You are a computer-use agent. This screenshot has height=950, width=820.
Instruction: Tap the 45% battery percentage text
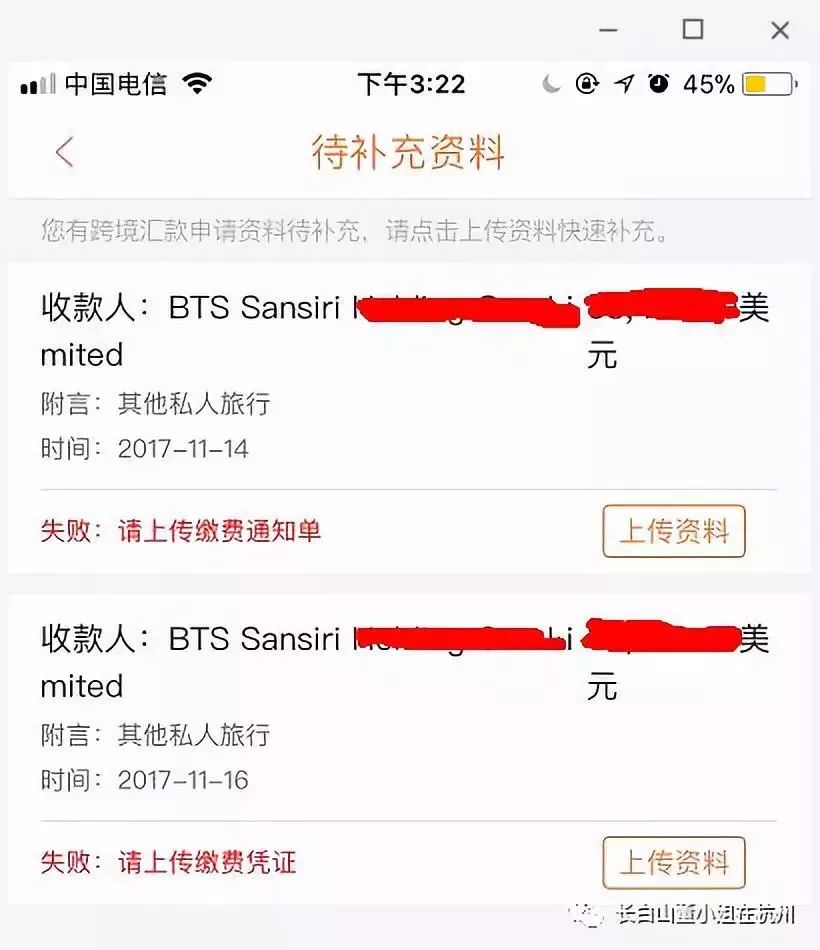coord(709,84)
